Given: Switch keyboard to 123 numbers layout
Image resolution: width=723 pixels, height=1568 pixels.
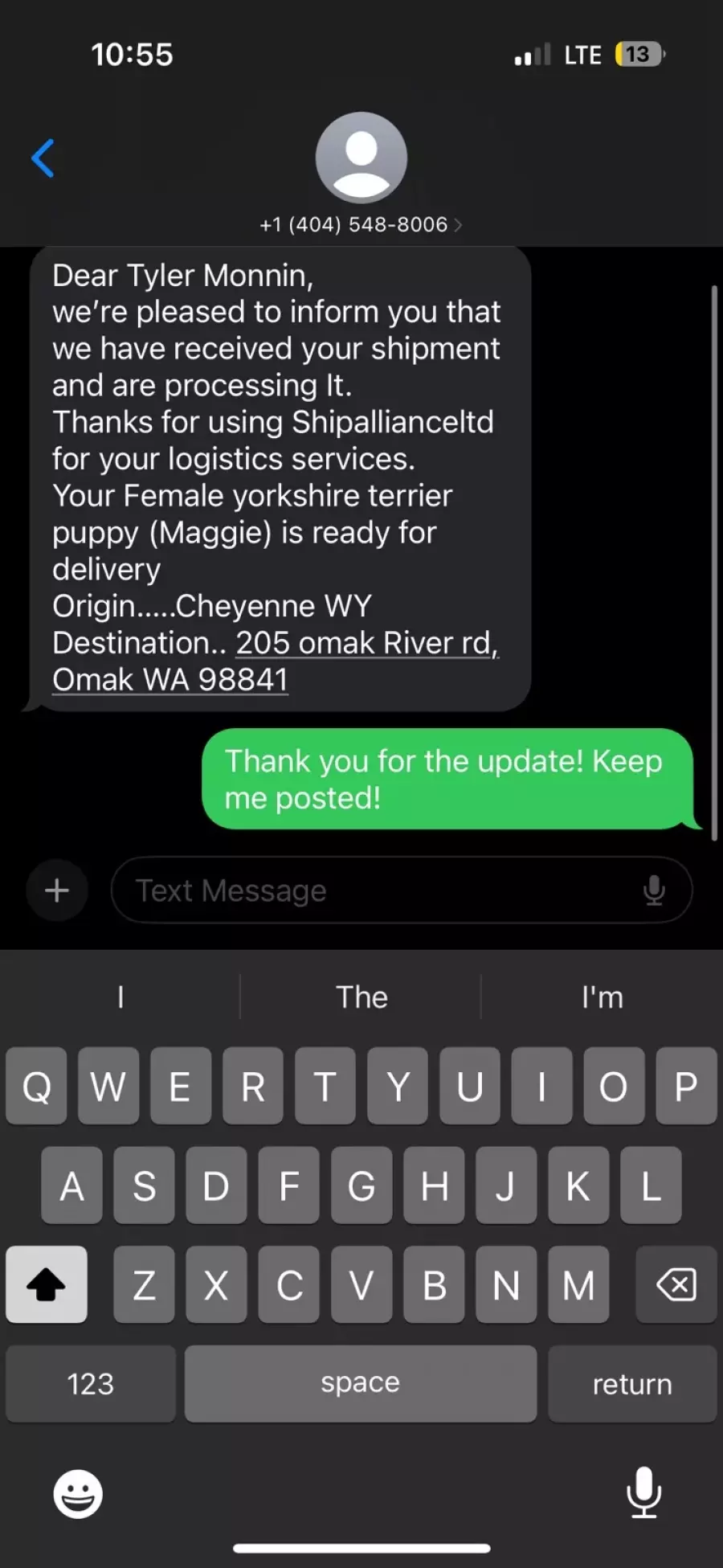Looking at the screenshot, I should click(91, 1383).
